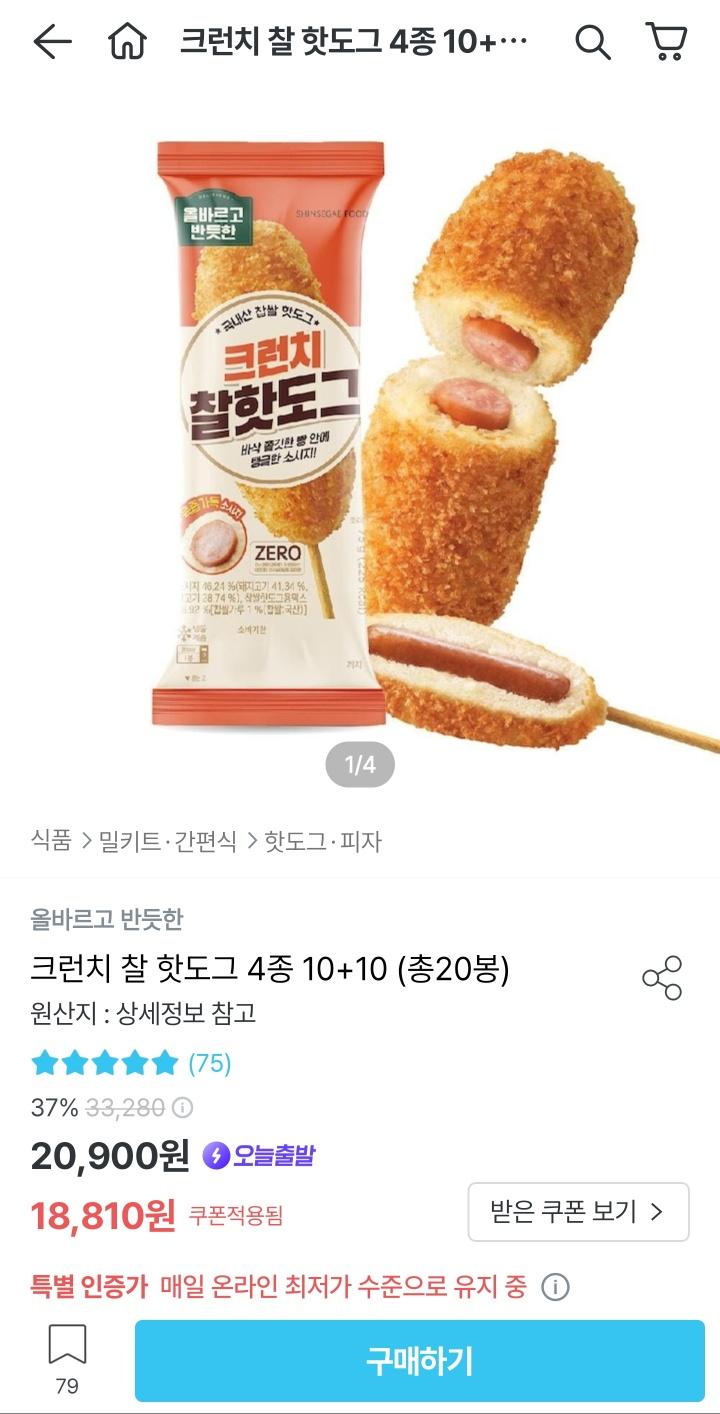Open the 핫도그·피자 breadcrumb category
This screenshot has height=1414, width=720.
click(x=323, y=841)
